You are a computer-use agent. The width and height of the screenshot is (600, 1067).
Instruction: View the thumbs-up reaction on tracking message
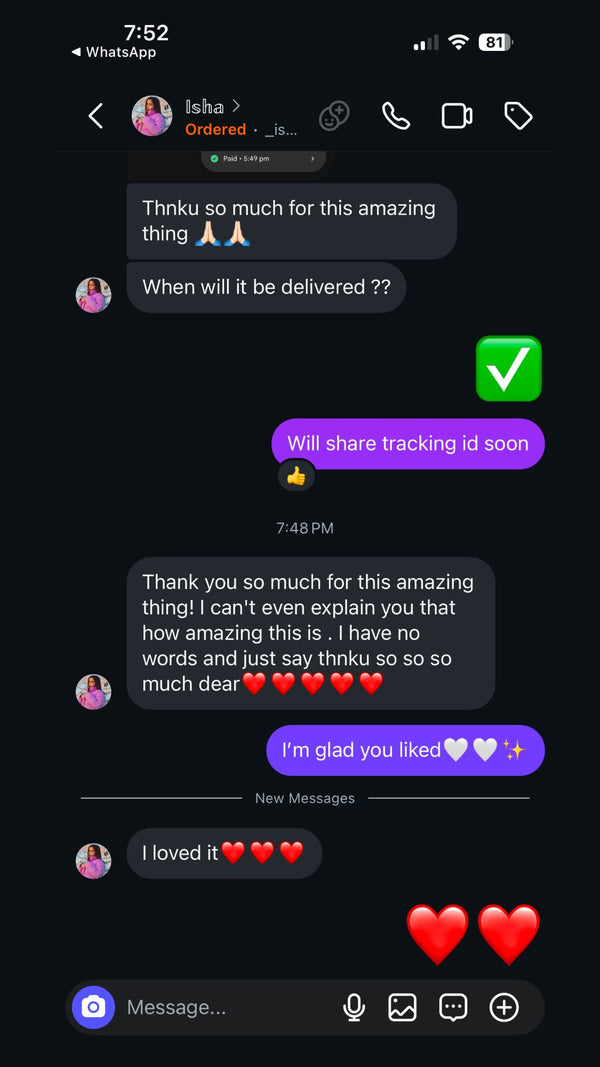click(x=296, y=476)
